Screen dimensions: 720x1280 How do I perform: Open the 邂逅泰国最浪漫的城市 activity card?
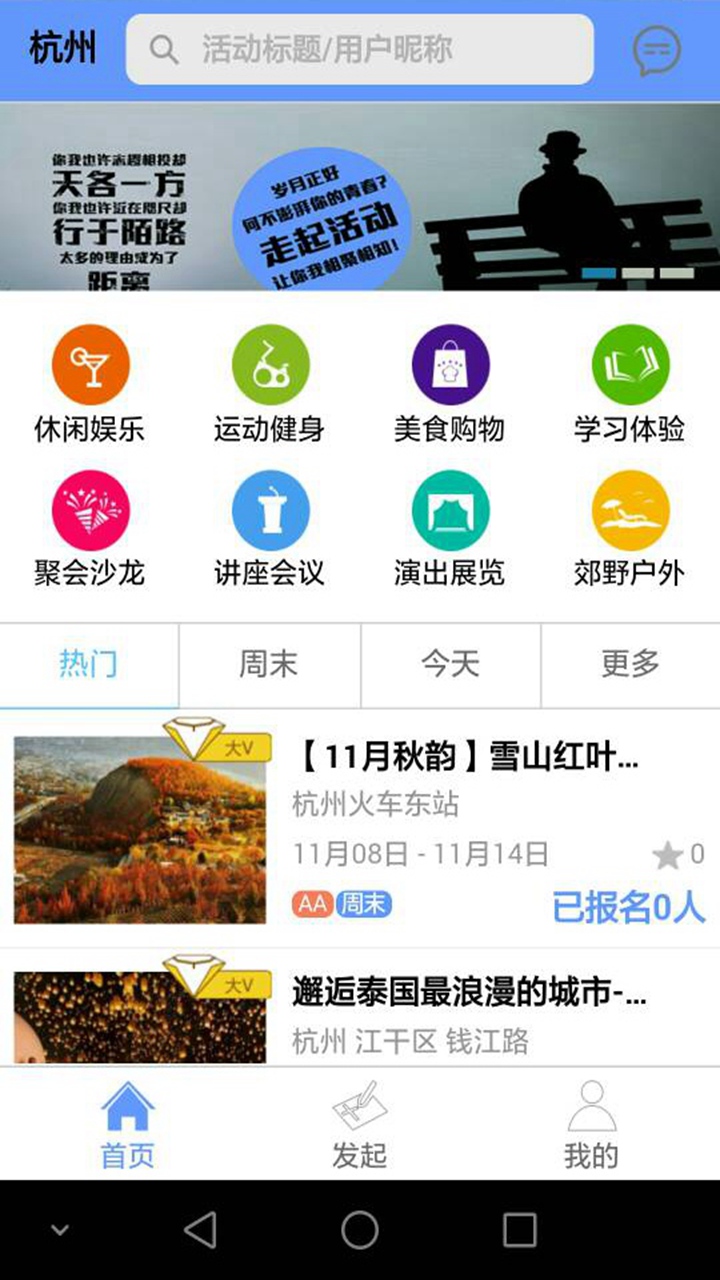(x=360, y=1008)
